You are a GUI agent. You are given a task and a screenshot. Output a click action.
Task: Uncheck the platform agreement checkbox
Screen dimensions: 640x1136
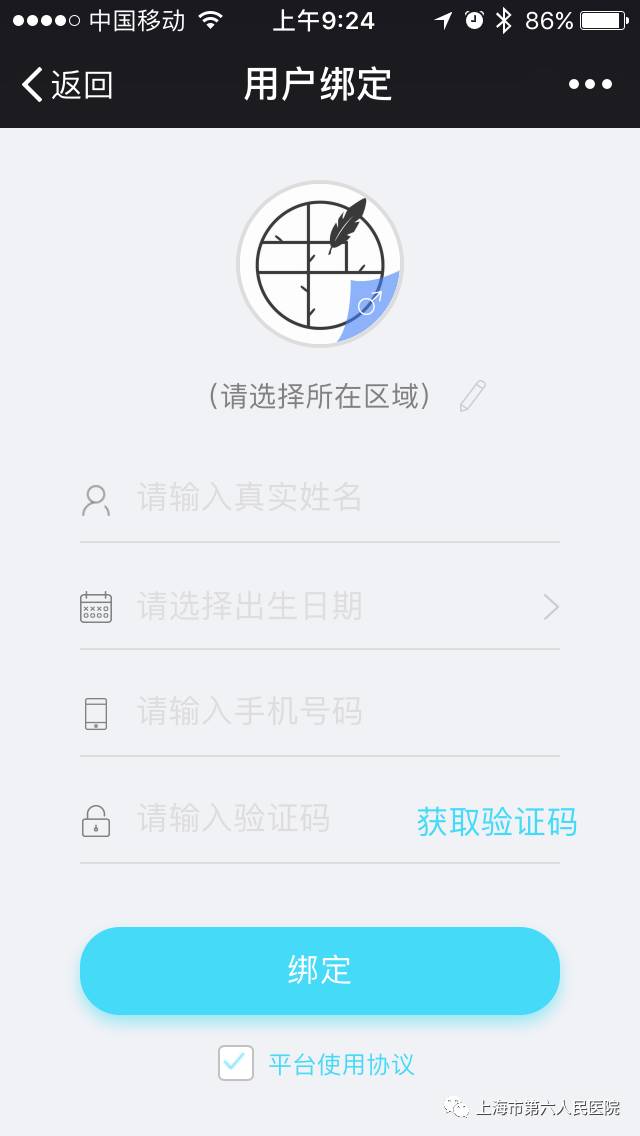(236, 1063)
